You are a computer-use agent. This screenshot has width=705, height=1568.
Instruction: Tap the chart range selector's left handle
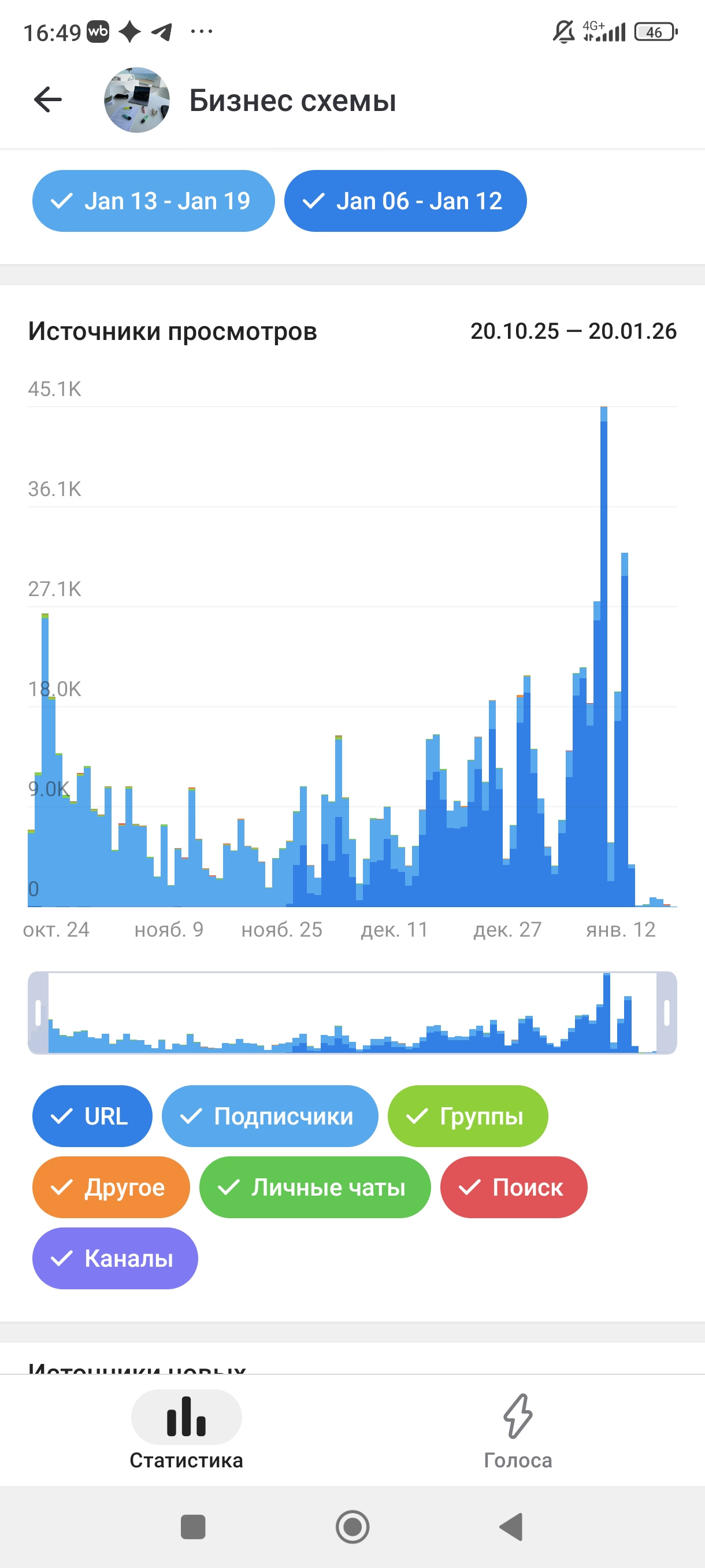(38, 1013)
